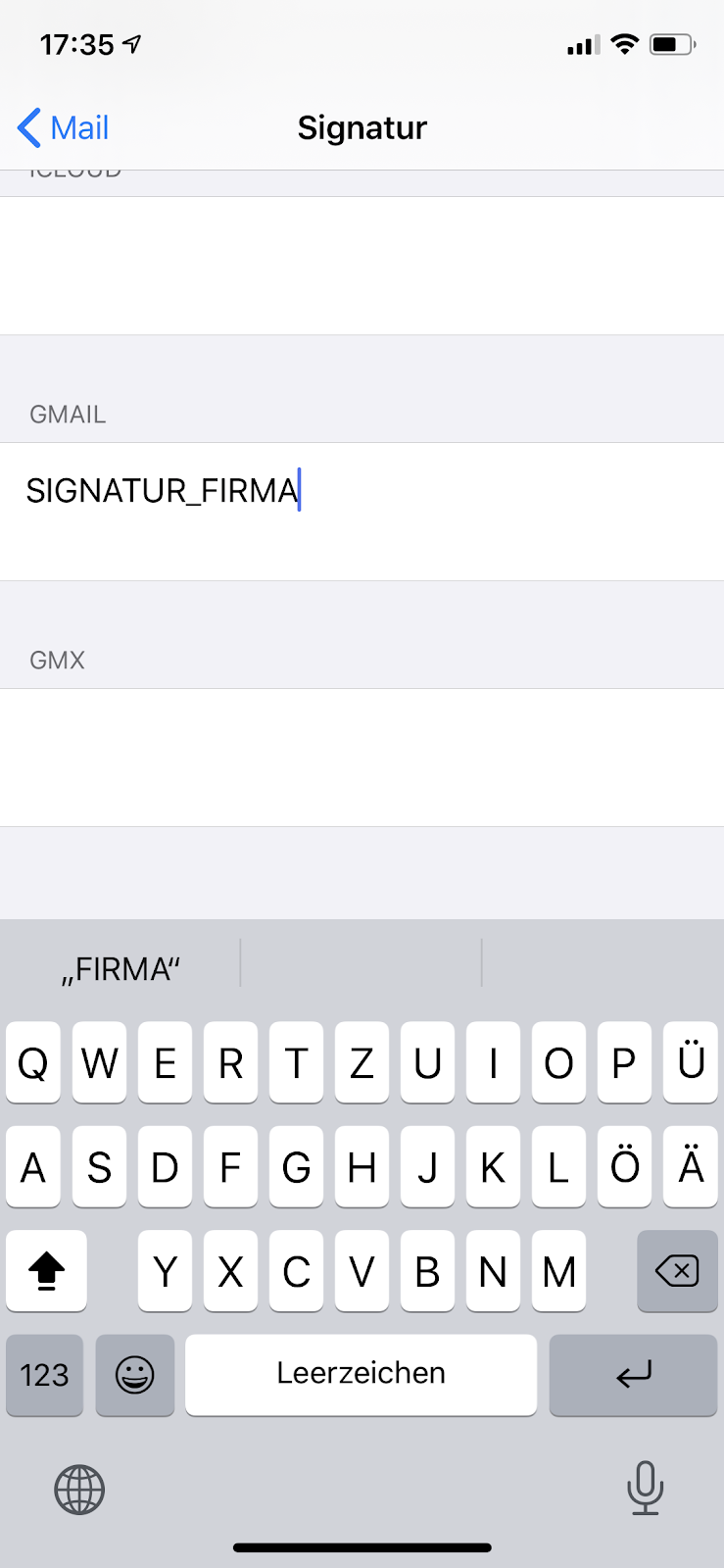Tap the Gmail signature text field
The image size is (724, 1568).
coord(362,511)
